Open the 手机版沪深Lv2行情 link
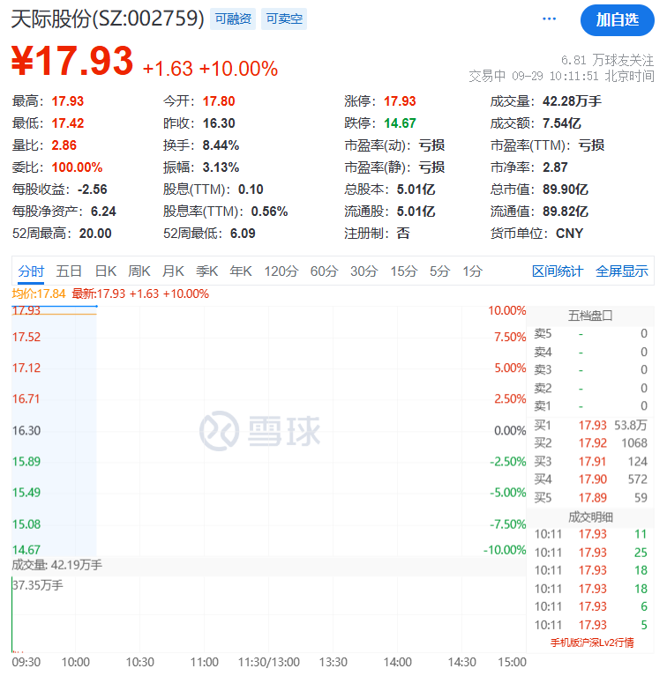667x676 pixels. pyautogui.click(x=592, y=642)
